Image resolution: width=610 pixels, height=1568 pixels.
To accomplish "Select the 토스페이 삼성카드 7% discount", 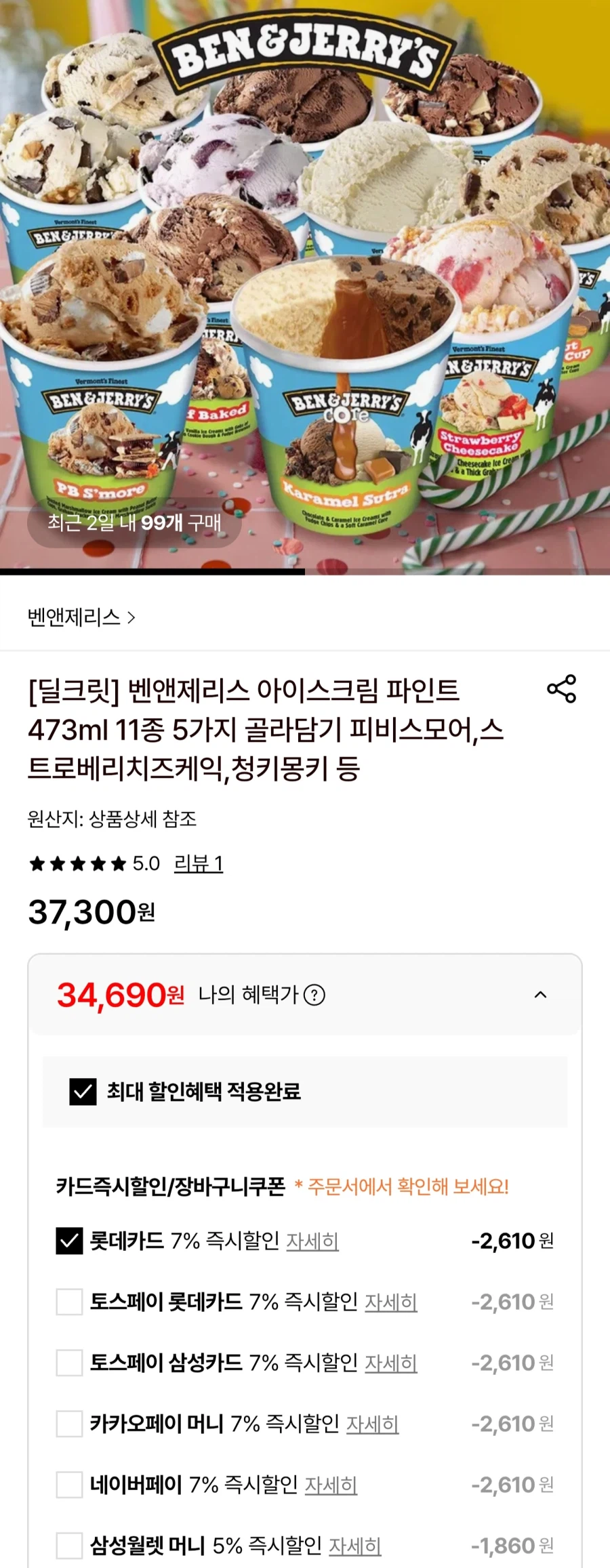I will click(x=70, y=1363).
